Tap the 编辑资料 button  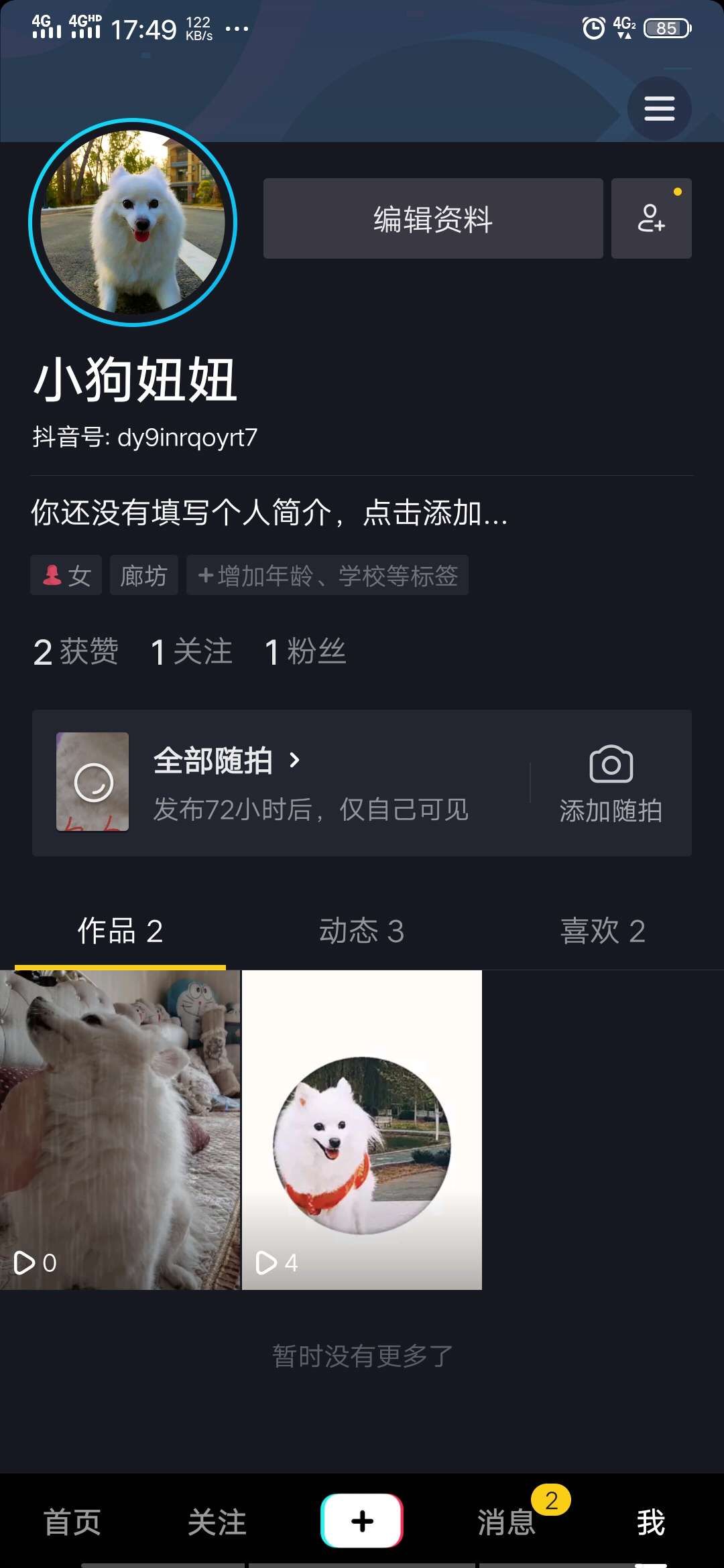pyautogui.click(x=432, y=218)
